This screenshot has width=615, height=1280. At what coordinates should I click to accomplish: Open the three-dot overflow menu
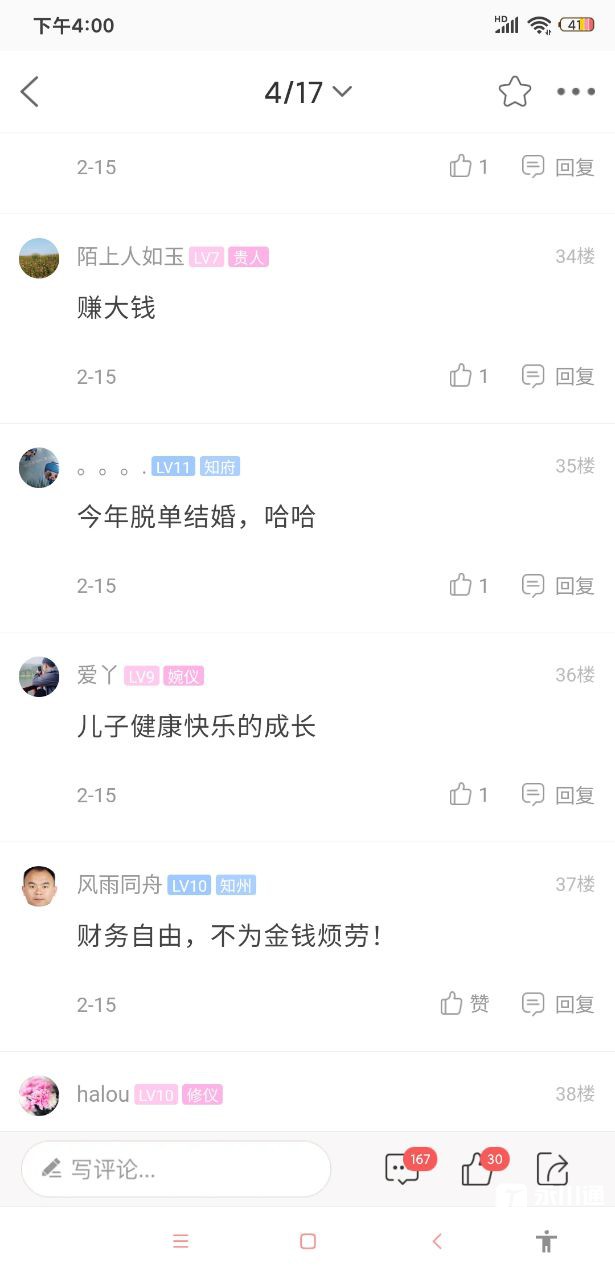(x=575, y=92)
